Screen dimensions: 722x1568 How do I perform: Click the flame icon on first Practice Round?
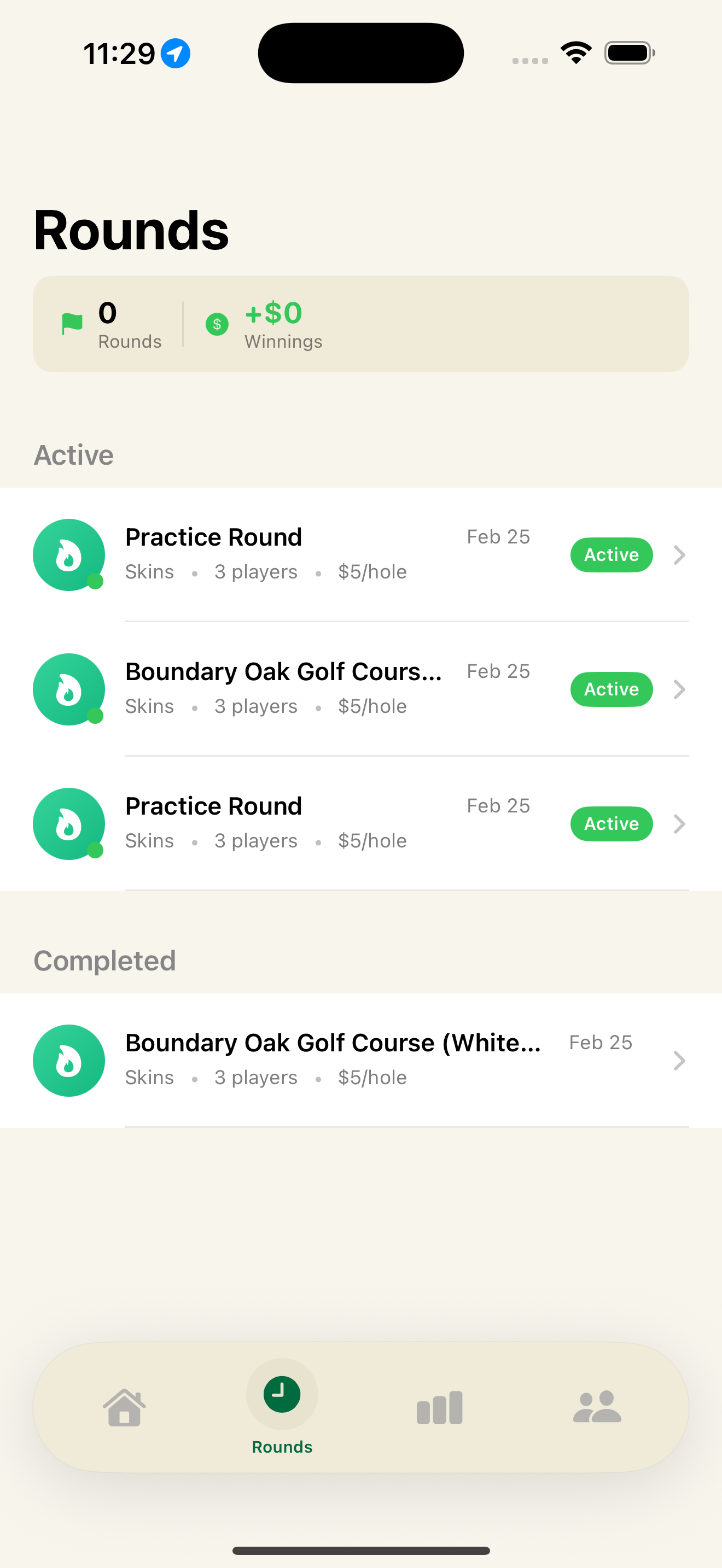69,554
